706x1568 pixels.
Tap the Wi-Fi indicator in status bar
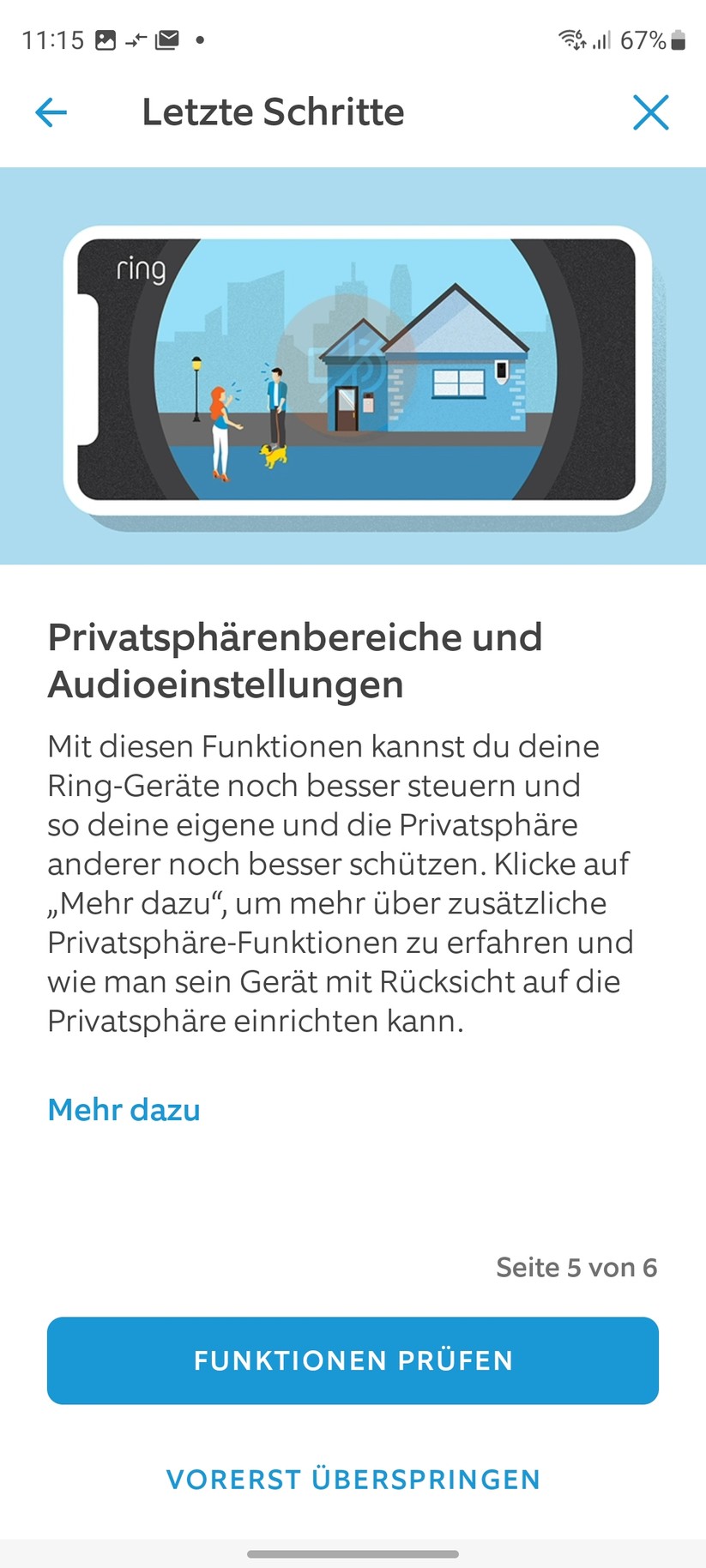coord(571,39)
